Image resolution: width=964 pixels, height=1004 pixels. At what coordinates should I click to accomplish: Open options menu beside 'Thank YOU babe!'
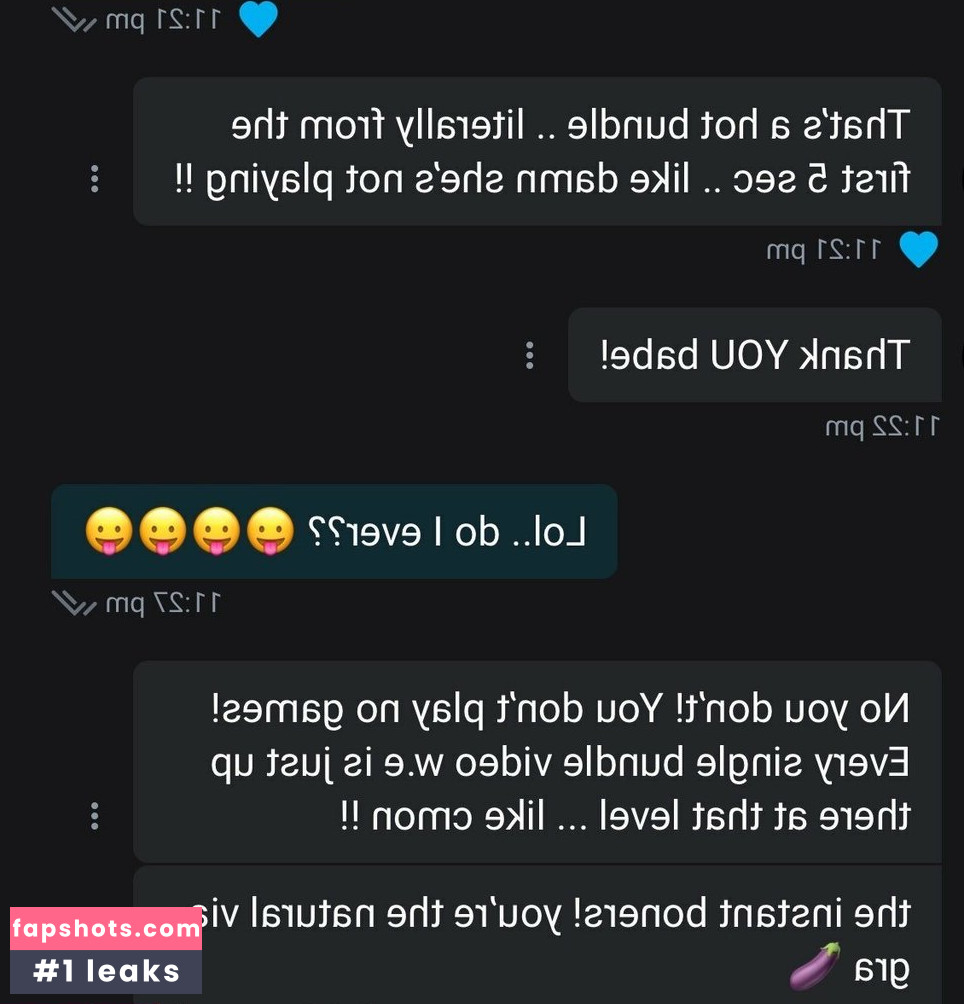[530, 355]
